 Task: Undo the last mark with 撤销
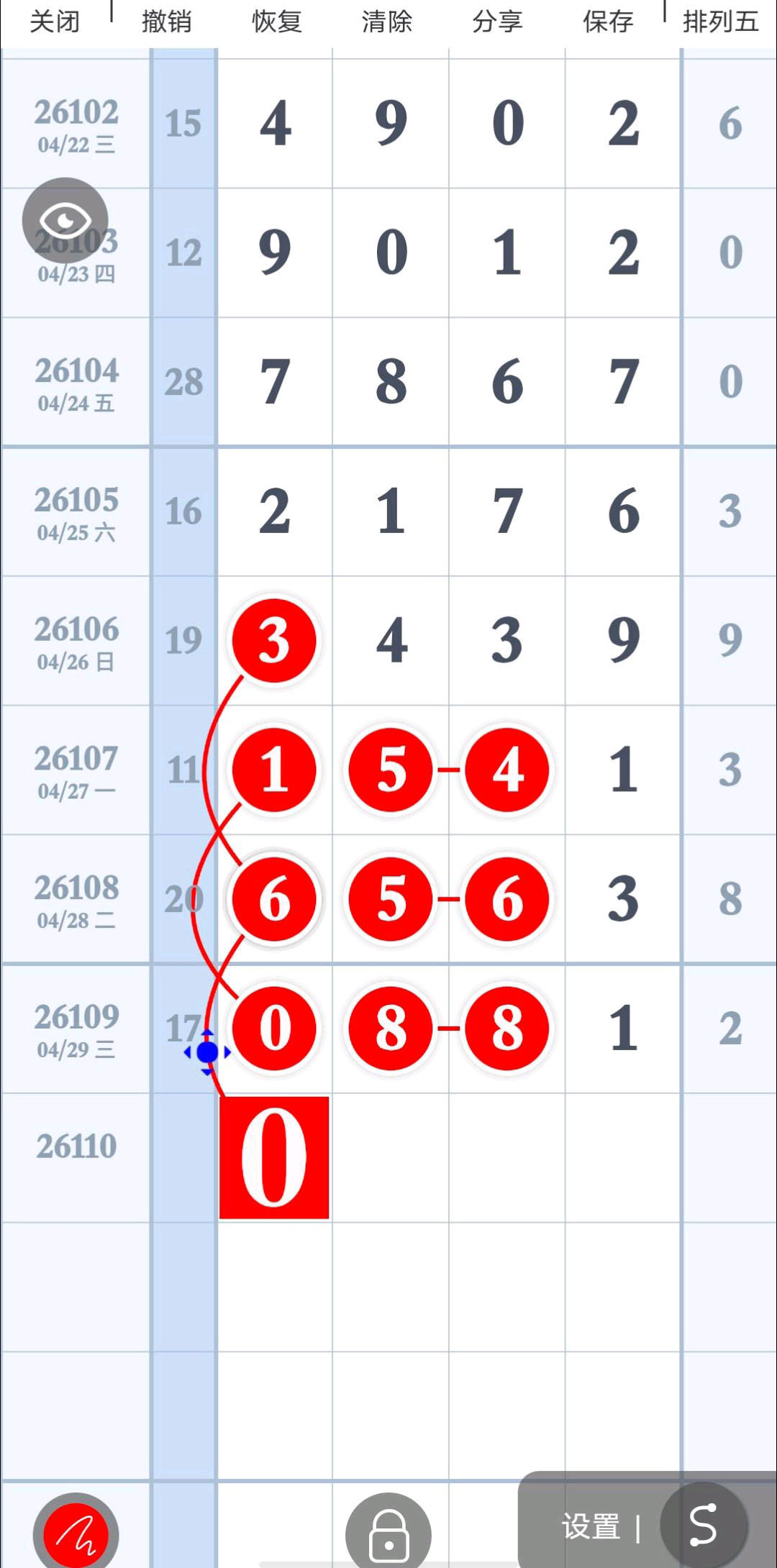166,22
